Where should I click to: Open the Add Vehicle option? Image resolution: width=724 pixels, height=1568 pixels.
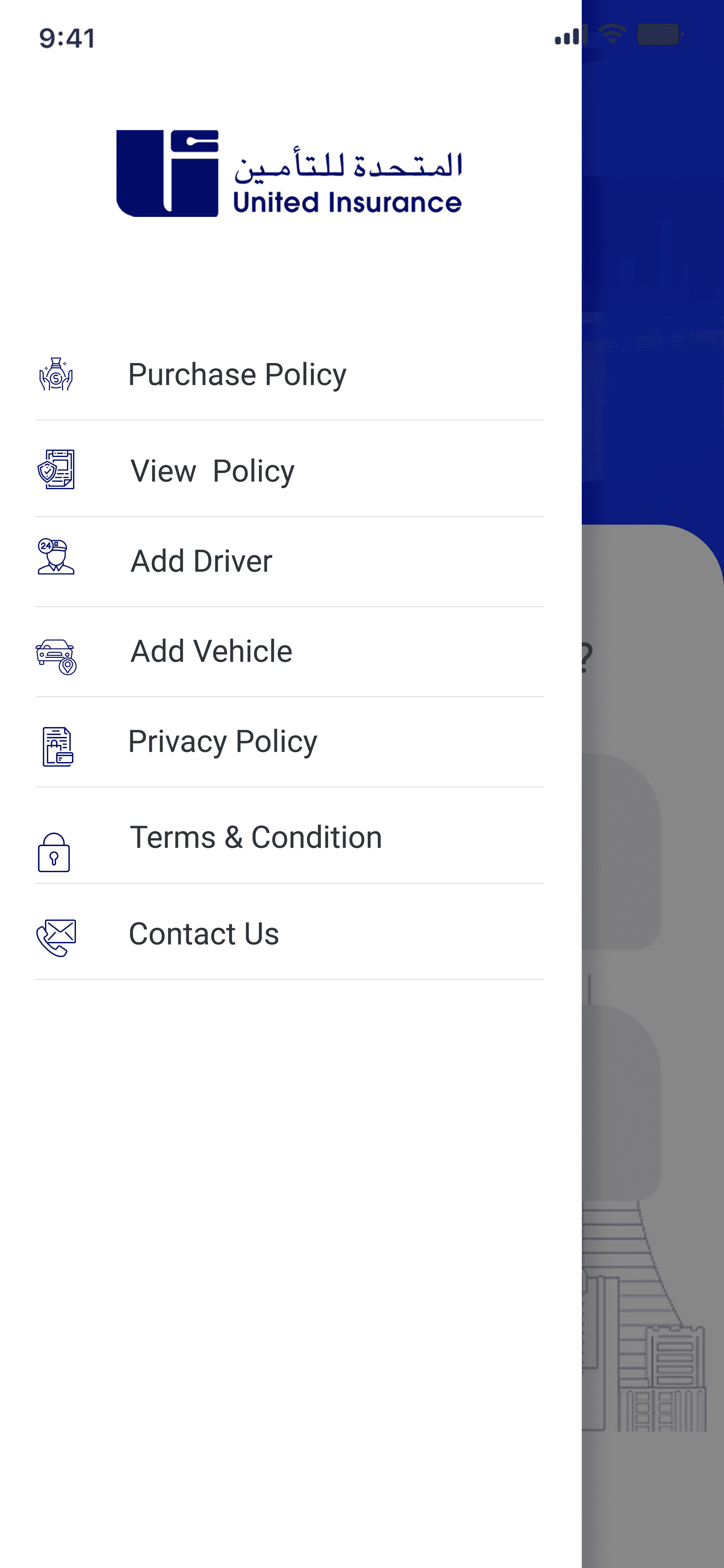(x=290, y=652)
